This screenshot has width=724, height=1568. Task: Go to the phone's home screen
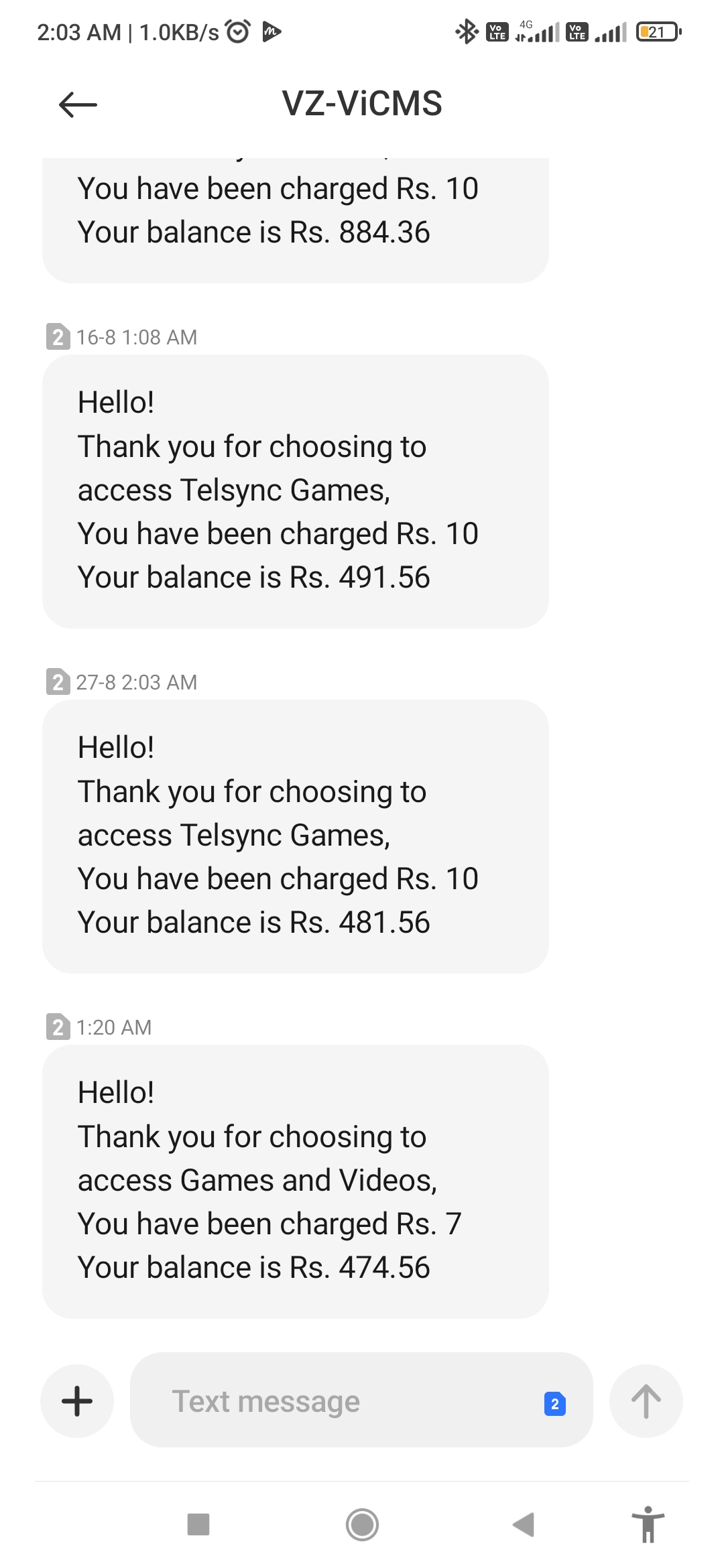tap(362, 1524)
